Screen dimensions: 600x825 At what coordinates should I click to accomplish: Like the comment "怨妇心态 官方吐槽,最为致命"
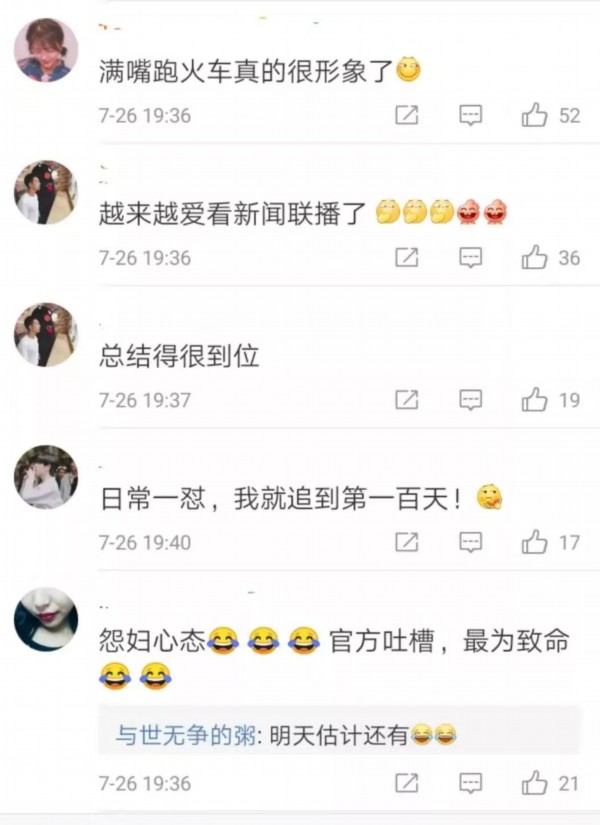point(535,782)
